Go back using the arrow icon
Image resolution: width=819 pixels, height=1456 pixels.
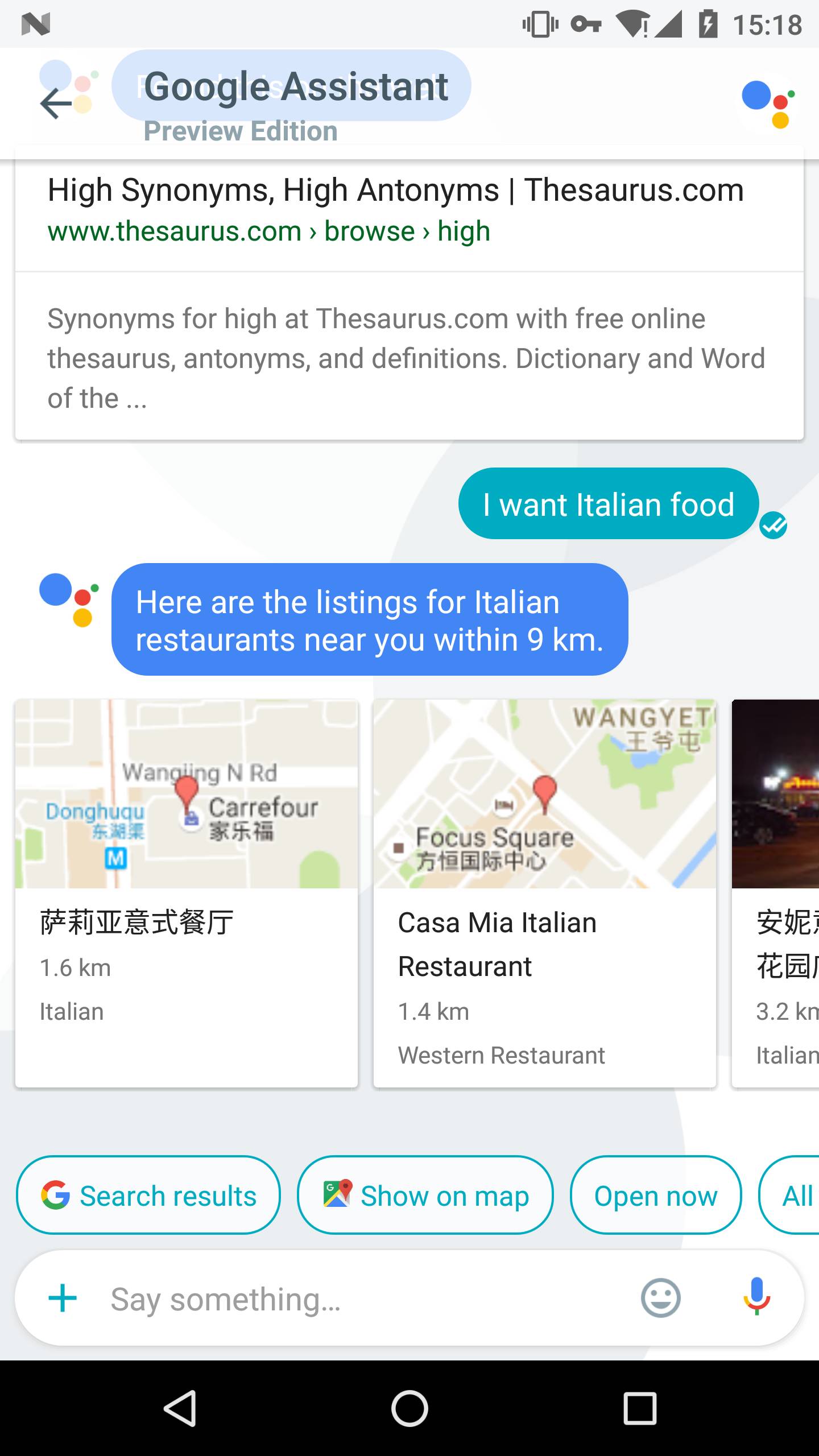pos(56,103)
